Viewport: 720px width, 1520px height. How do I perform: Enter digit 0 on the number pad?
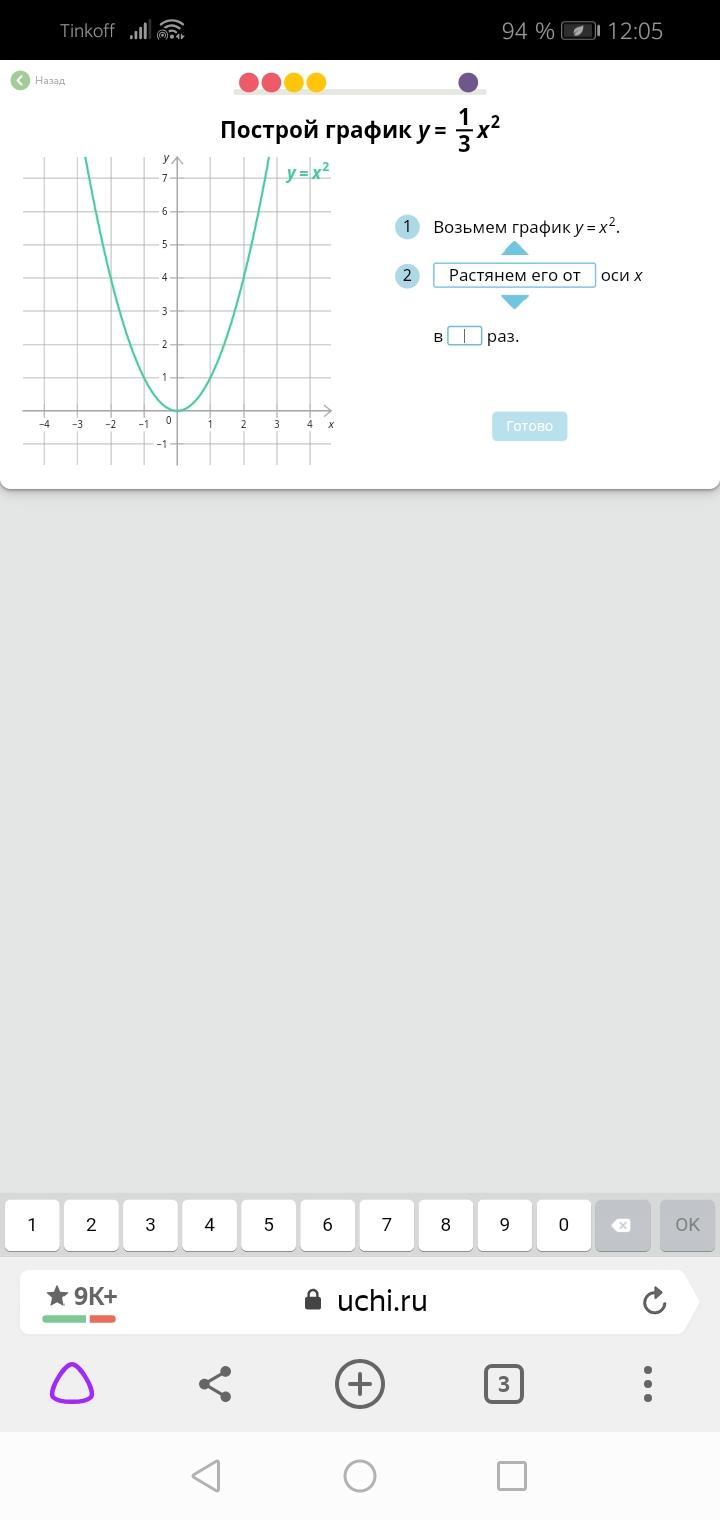tap(563, 1225)
